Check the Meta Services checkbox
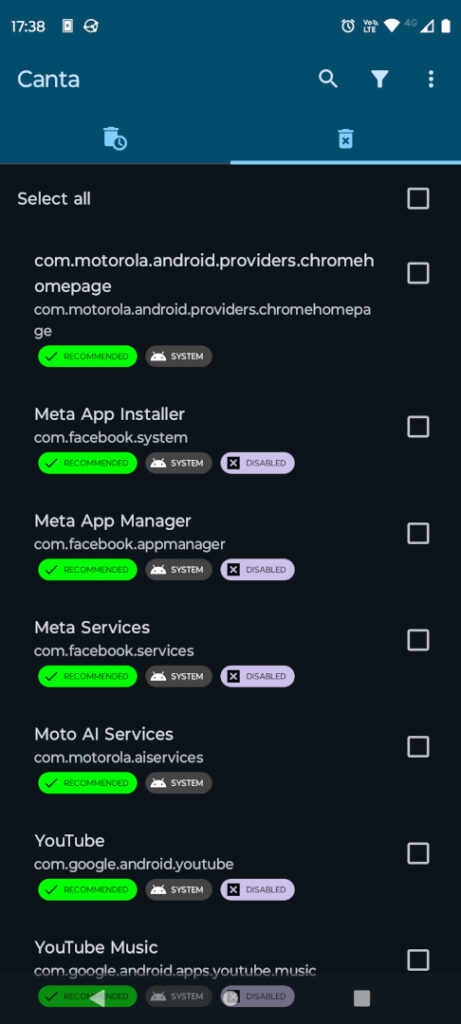Image resolution: width=461 pixels, height=1024 pixels. [418, 640]
